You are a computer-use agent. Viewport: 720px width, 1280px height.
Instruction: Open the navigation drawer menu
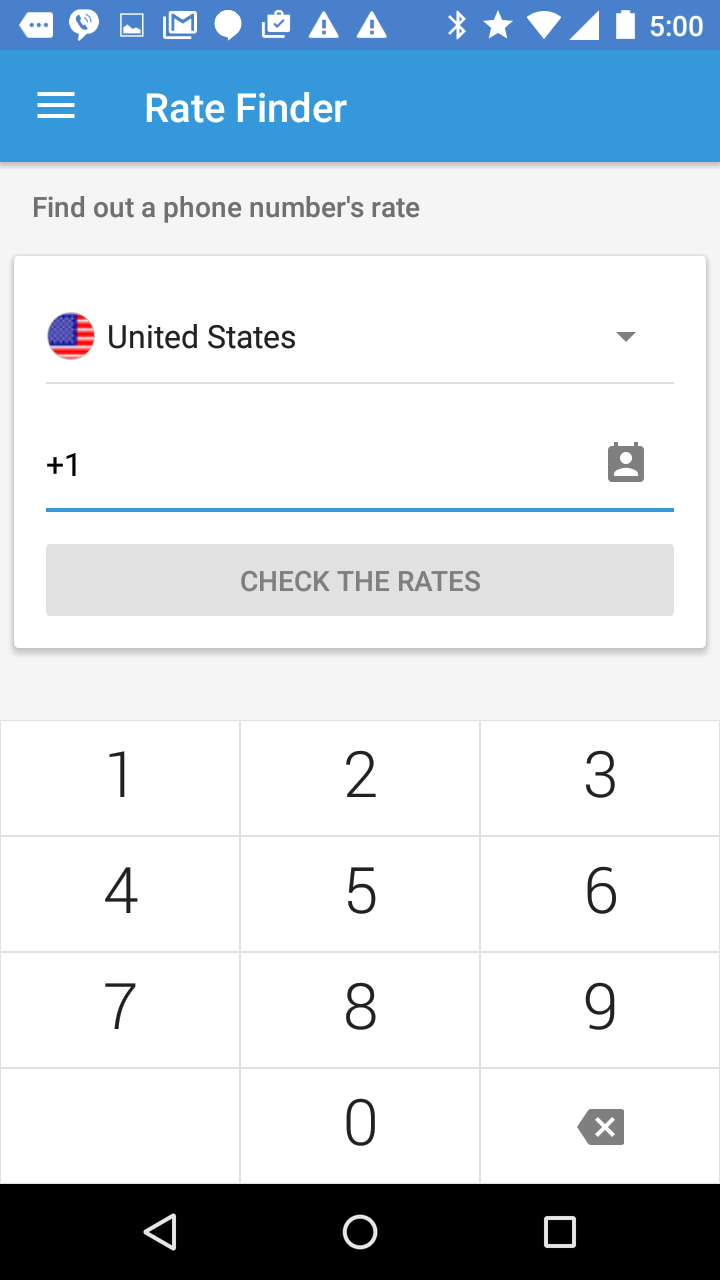(56, 107)
